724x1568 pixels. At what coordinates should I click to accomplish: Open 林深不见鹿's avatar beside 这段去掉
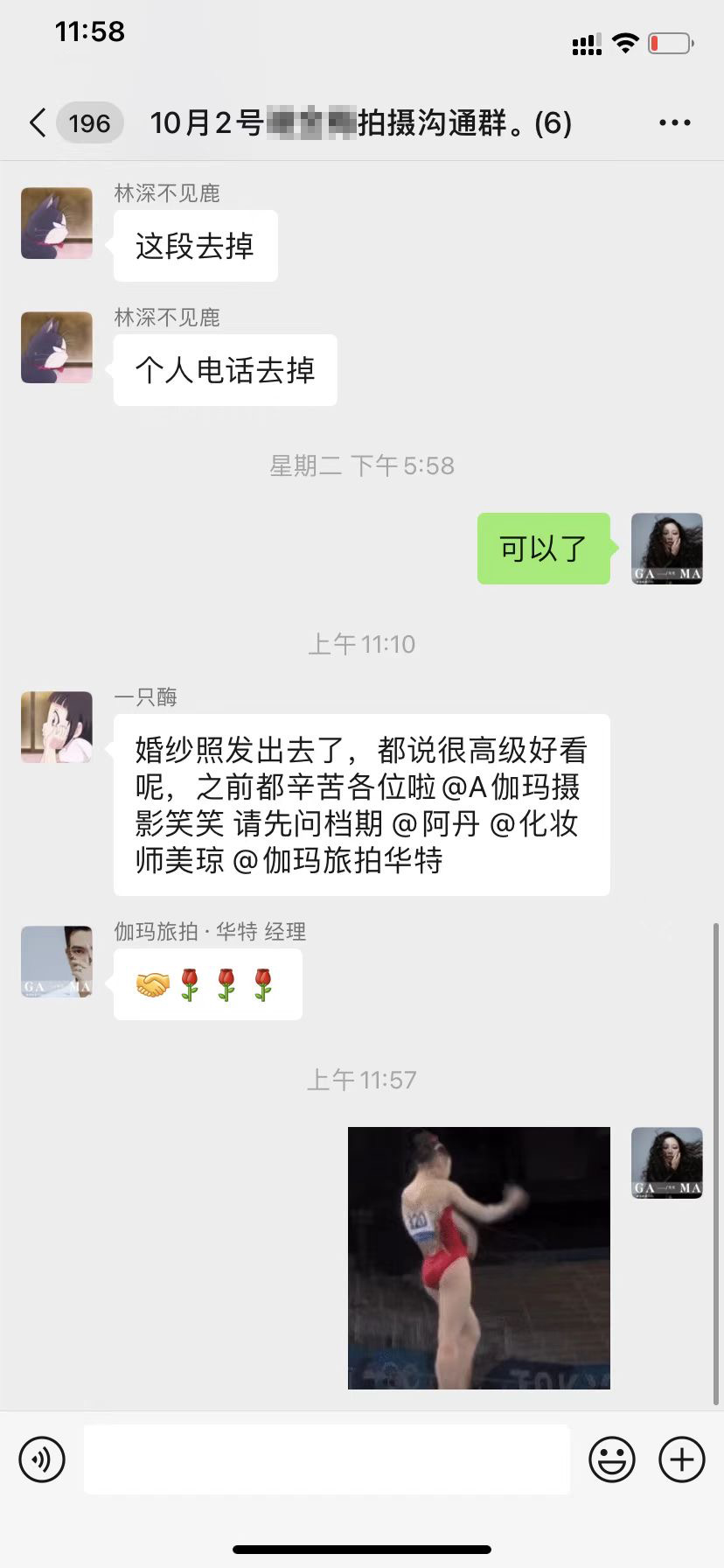pyautogui.click(x=57, y=223)
